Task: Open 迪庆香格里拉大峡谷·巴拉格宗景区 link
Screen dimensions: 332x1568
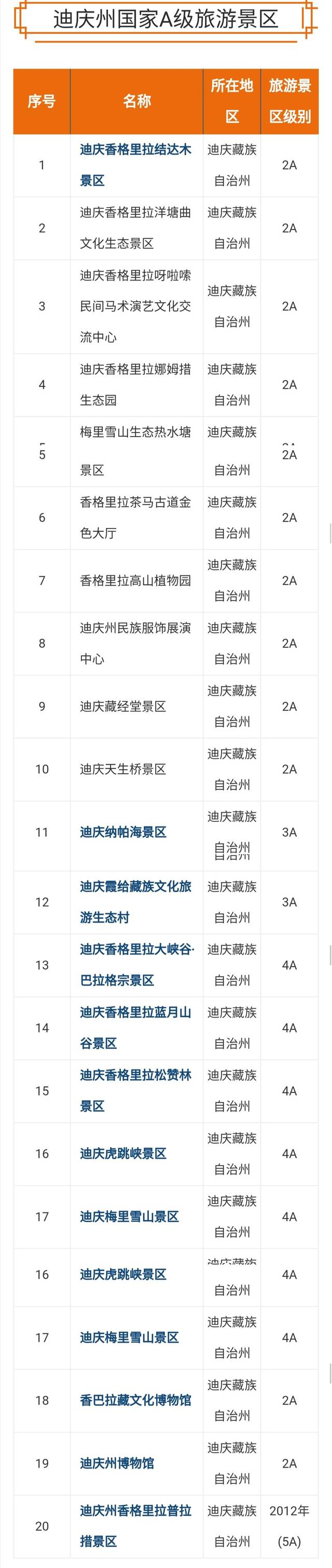Action: (135, 950)
